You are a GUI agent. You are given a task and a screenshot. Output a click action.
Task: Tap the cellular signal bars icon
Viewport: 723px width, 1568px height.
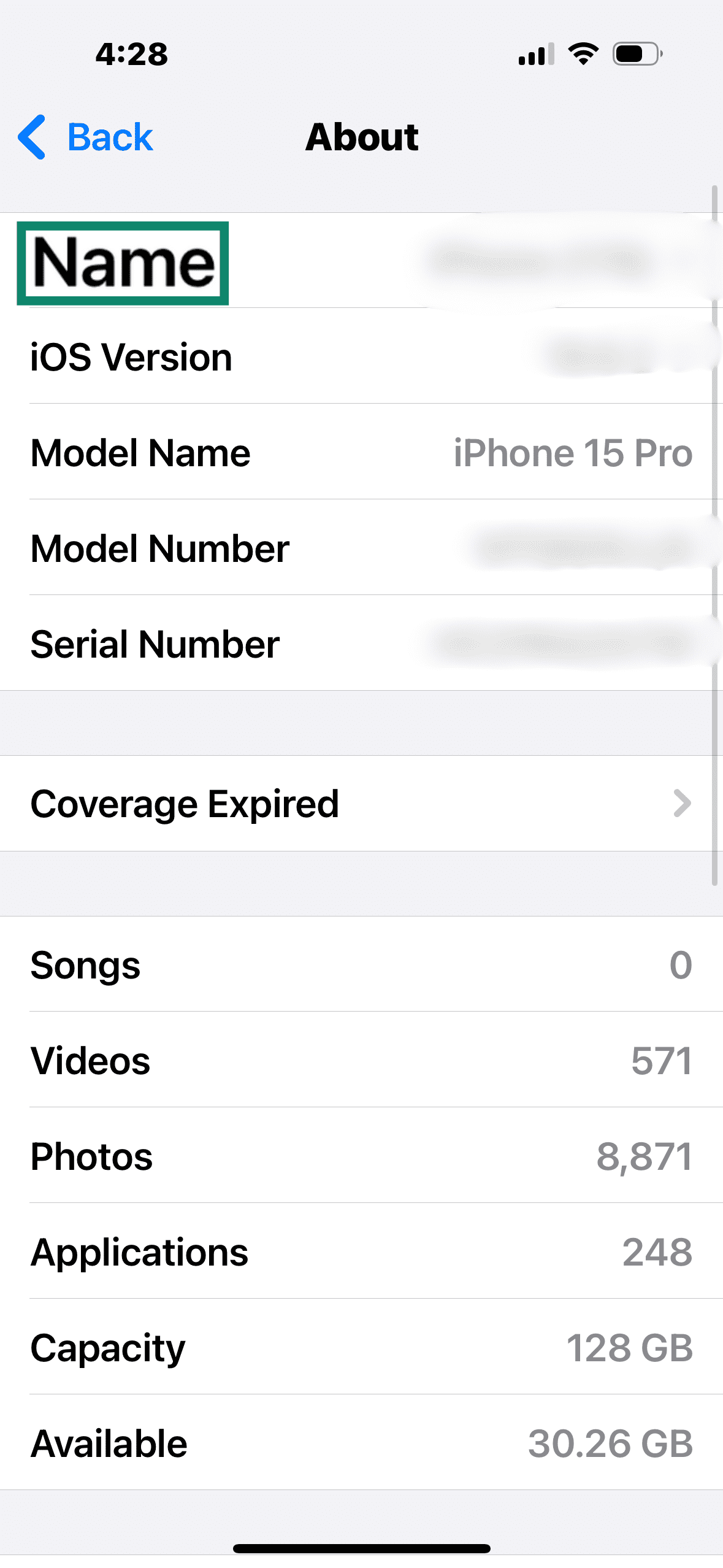(536, 54)
